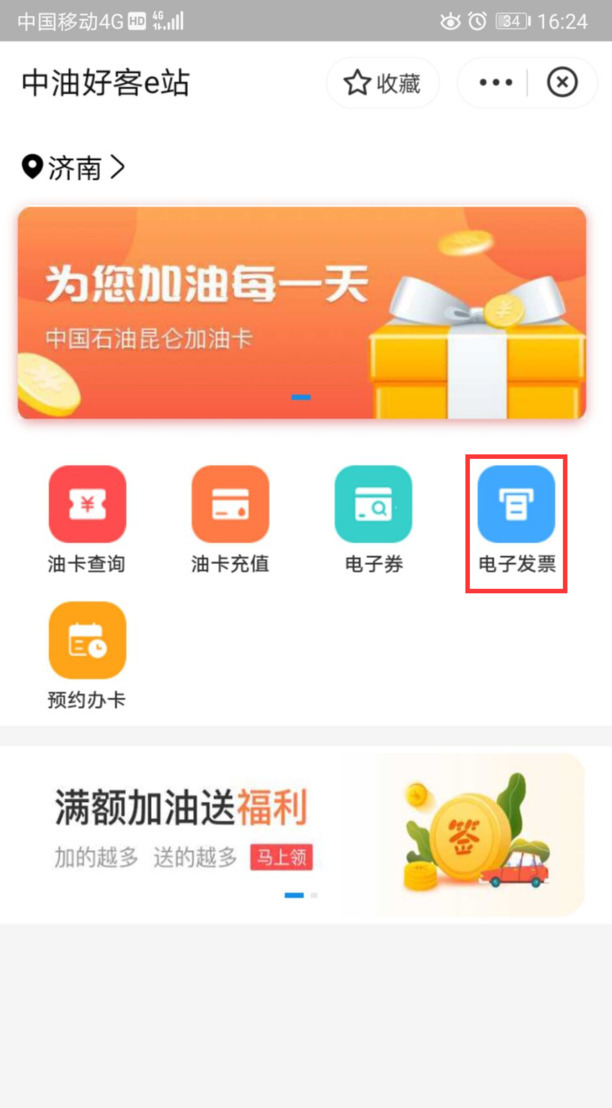
Task: Open 油卡充值 card recharge
Action: pos(230,519)
